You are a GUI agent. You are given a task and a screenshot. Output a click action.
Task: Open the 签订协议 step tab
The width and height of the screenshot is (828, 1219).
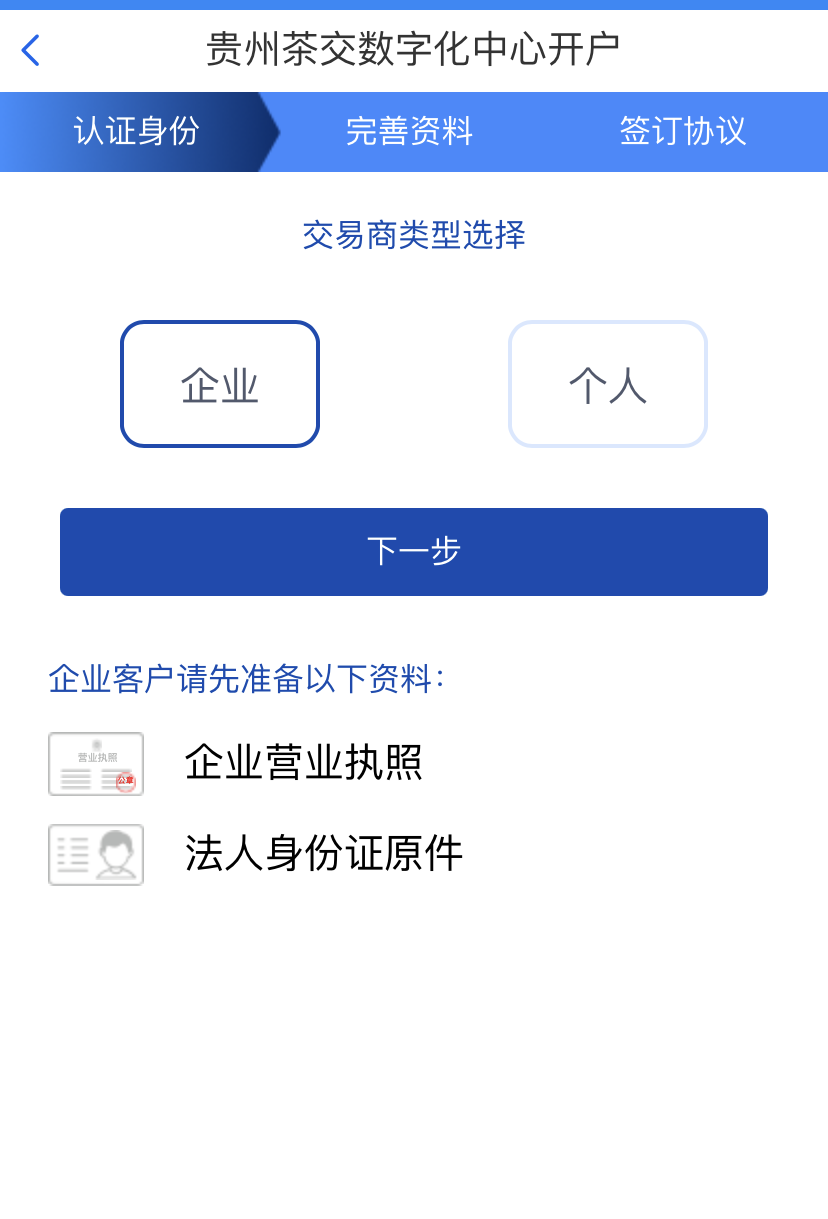(682, 131)
